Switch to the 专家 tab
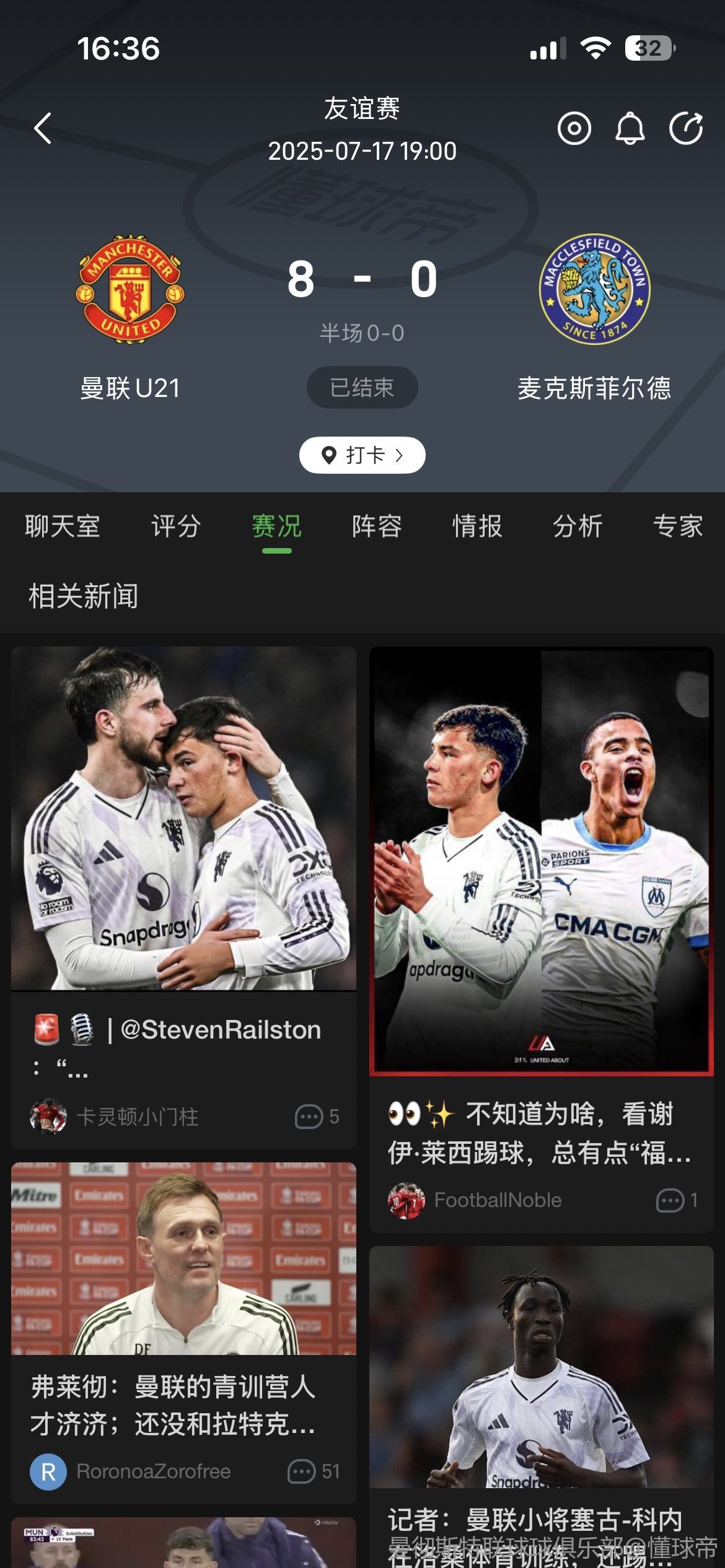Screen dimensions: 725x1568 [x=678, y=526]
